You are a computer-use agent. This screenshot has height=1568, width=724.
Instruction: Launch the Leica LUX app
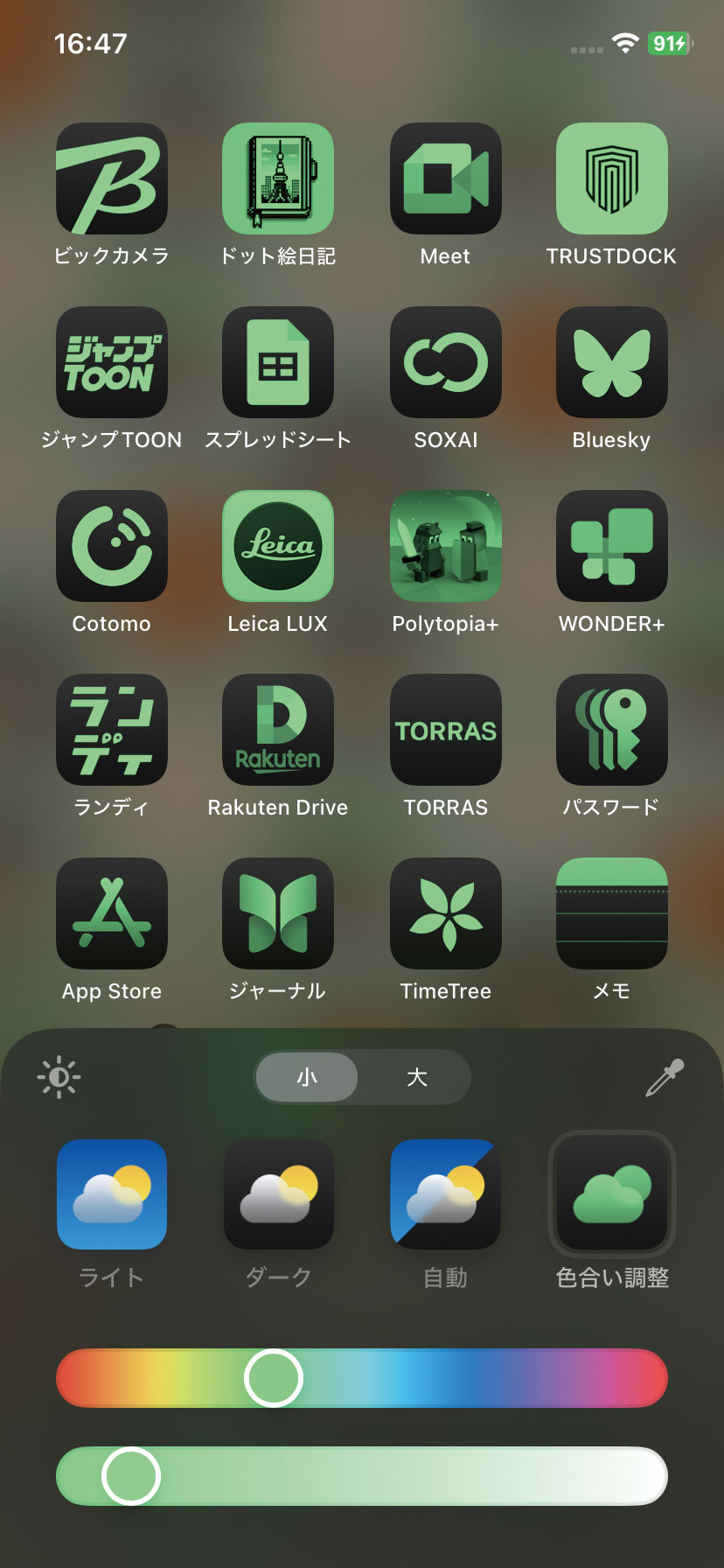point(278,546)
